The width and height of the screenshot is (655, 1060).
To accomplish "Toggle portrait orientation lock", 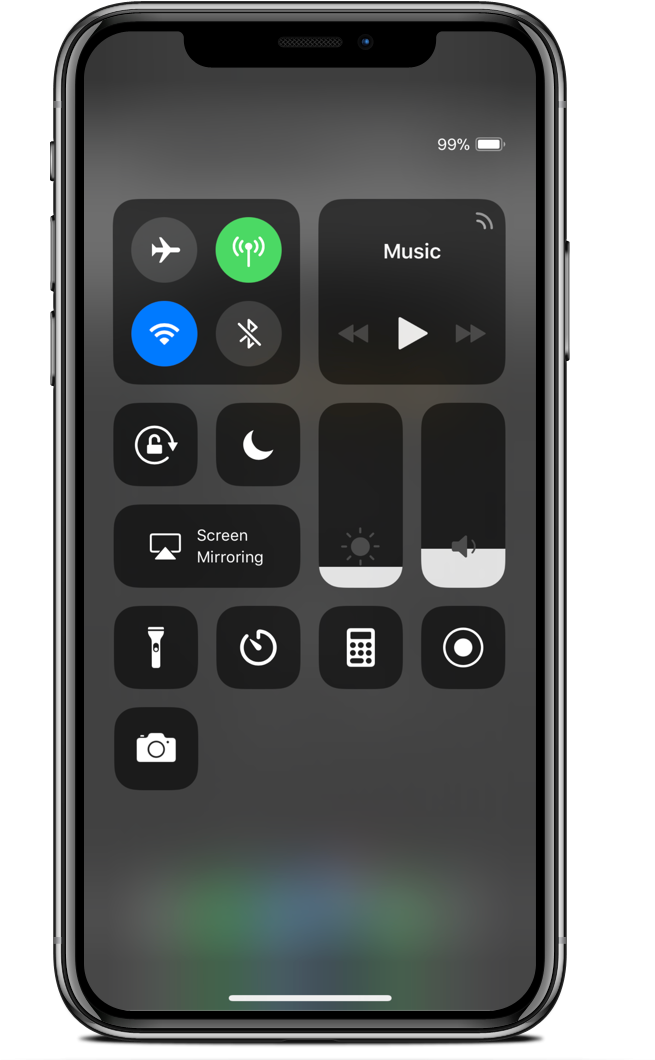I will (156, 444).
